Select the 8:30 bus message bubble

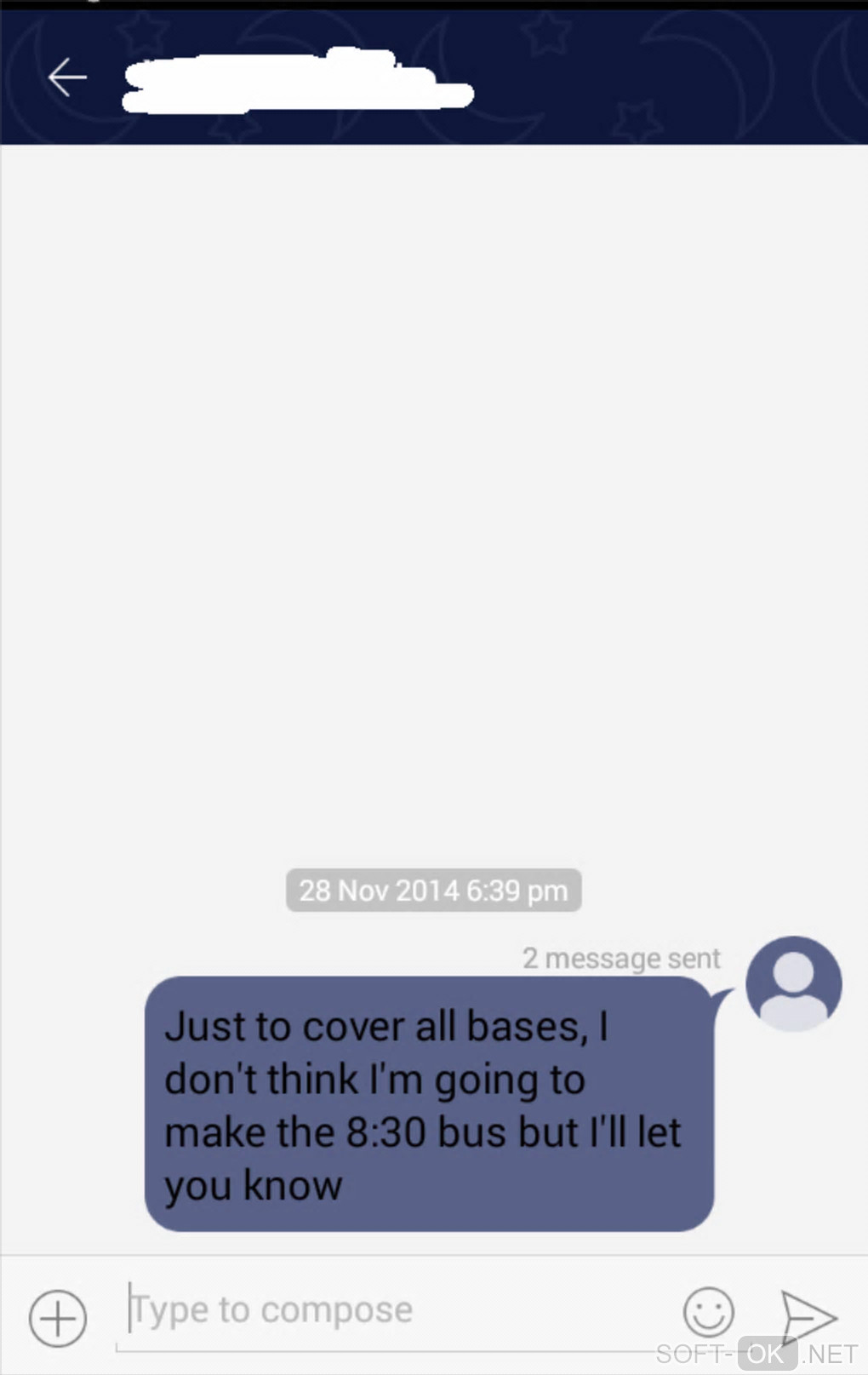428,1103
